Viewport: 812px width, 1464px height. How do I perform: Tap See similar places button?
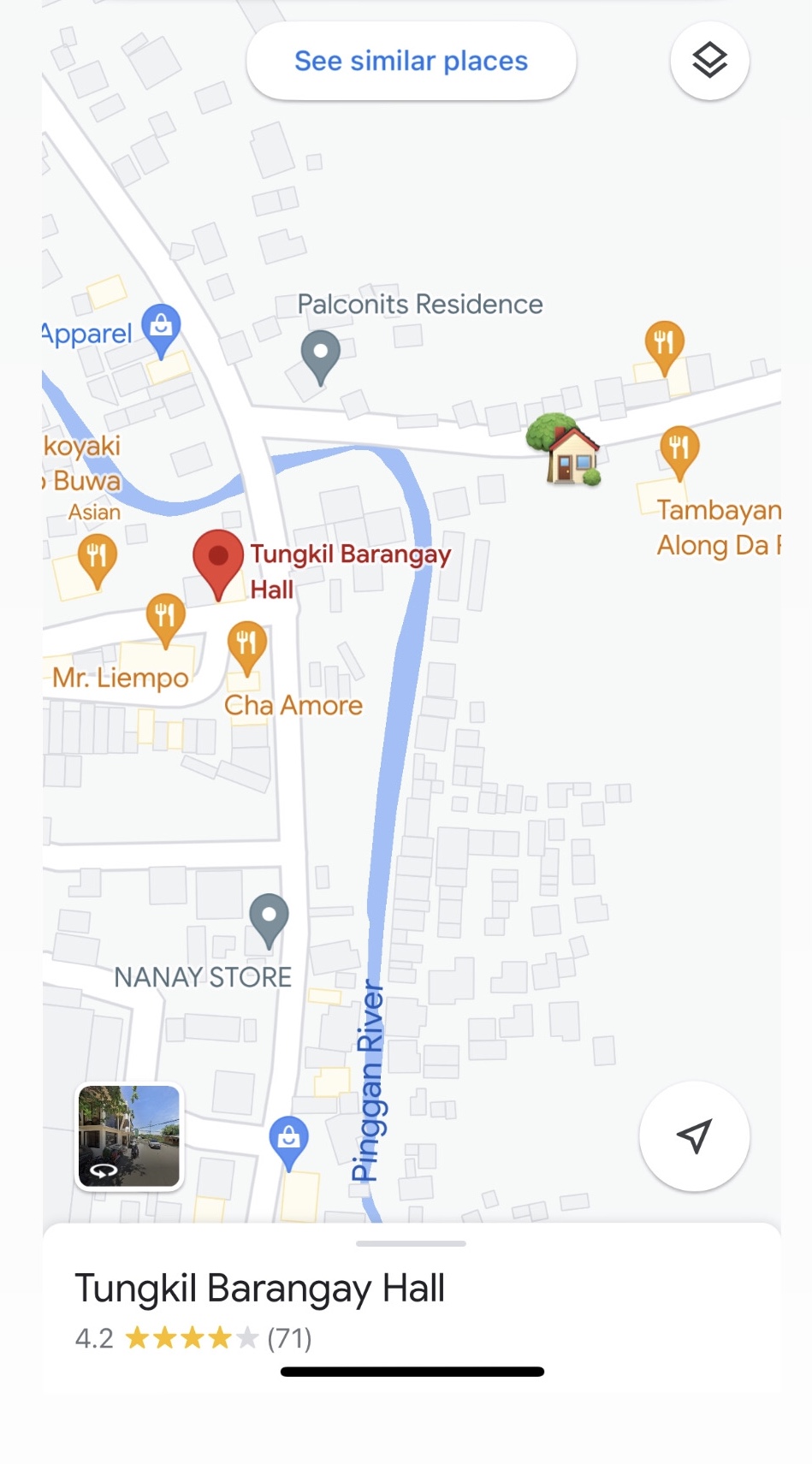pos(411,62)
